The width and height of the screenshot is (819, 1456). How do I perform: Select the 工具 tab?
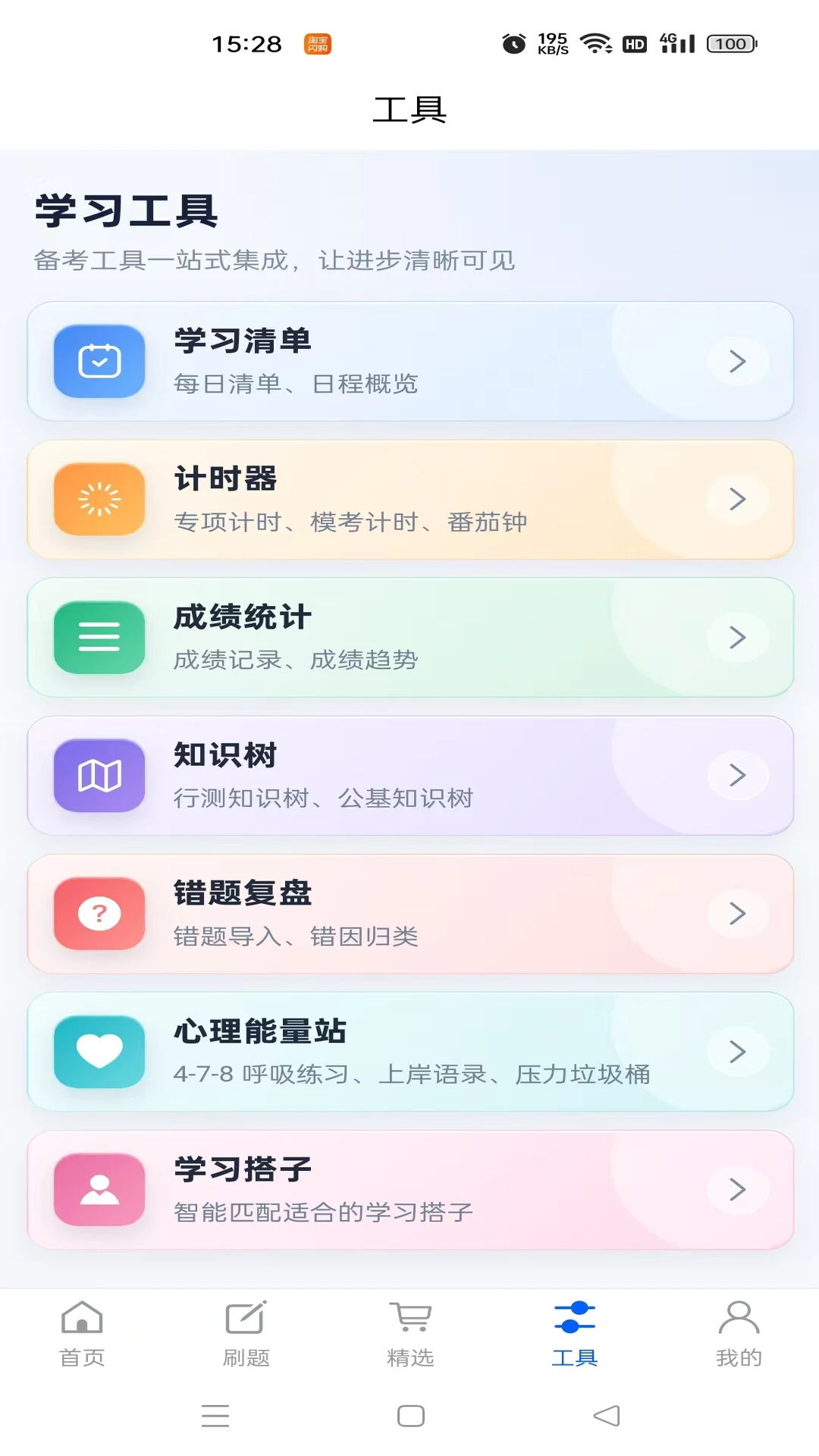(x=574, y=1334)
